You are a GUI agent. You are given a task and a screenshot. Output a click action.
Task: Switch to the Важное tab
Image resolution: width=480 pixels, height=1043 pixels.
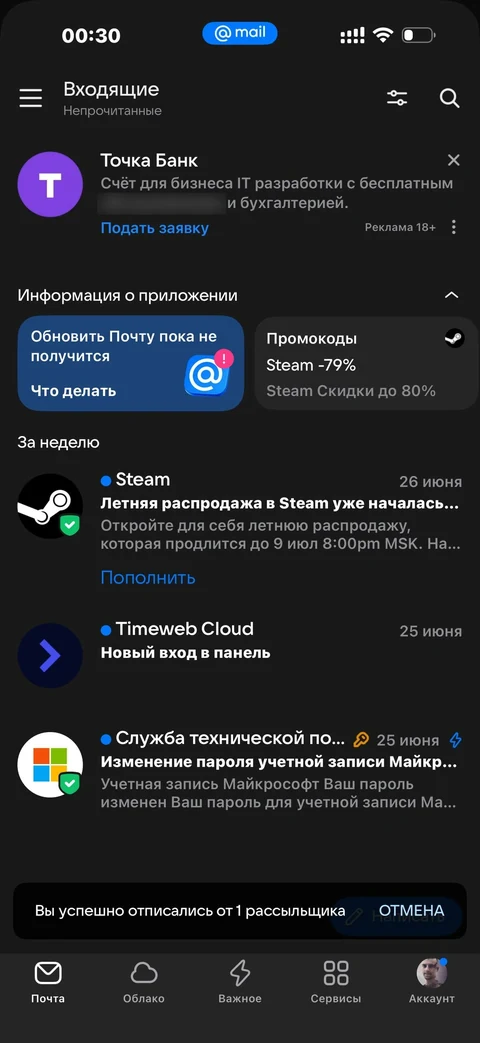tap(240, 982)
